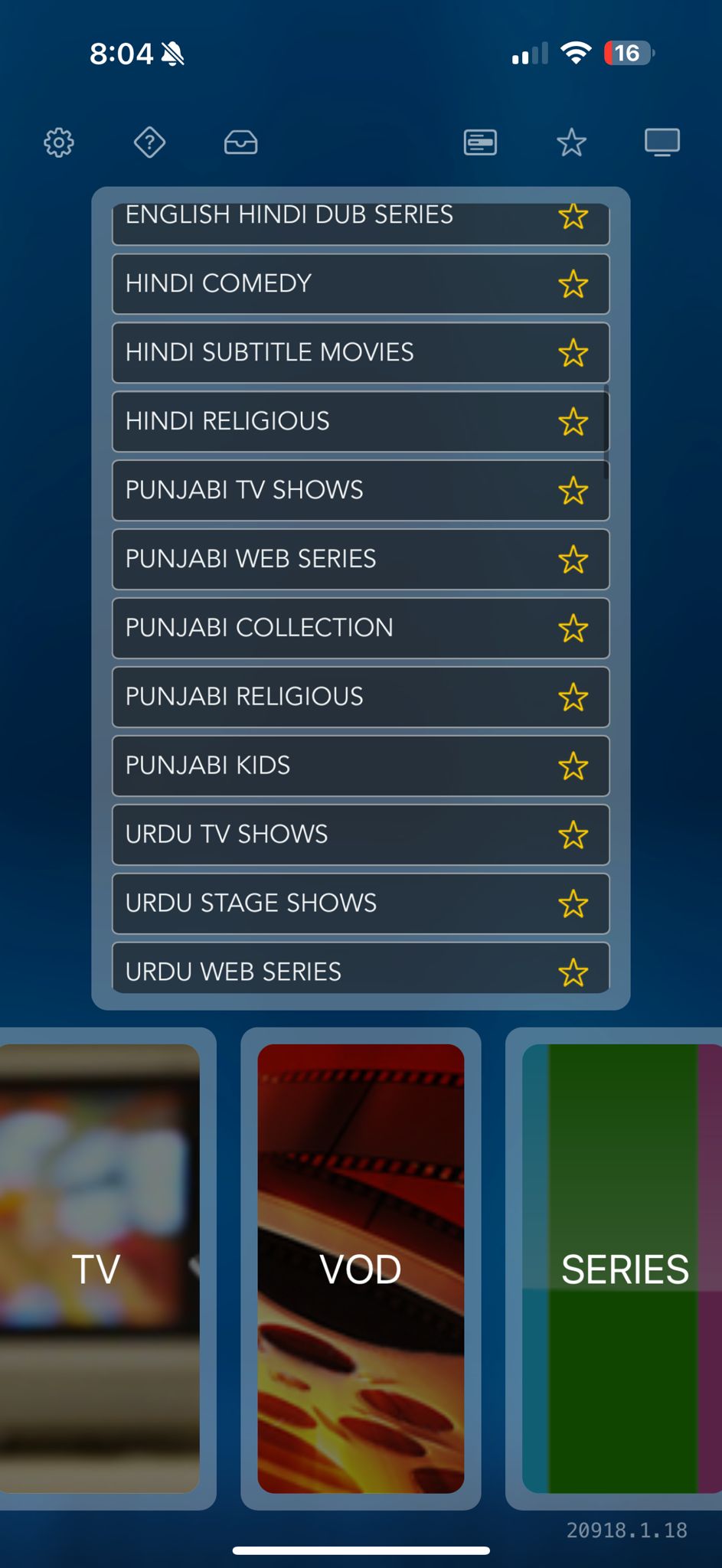Open the PUNJABI WEB SERIES category

[x=322, y=560]
